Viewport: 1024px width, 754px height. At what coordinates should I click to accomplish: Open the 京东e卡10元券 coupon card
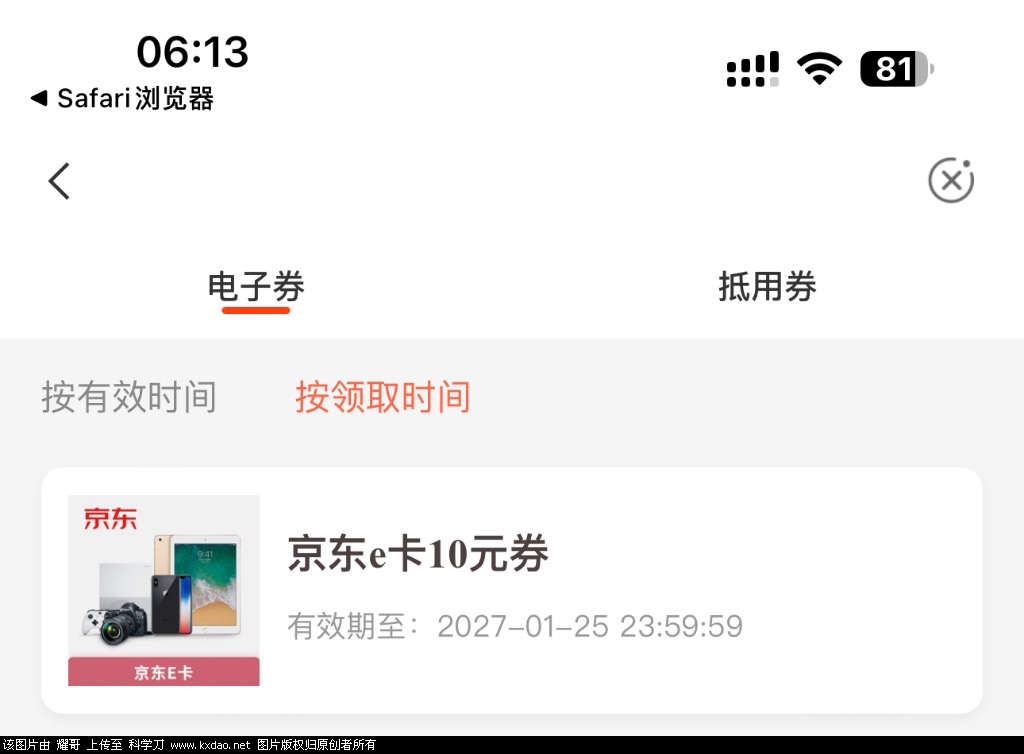511,590
